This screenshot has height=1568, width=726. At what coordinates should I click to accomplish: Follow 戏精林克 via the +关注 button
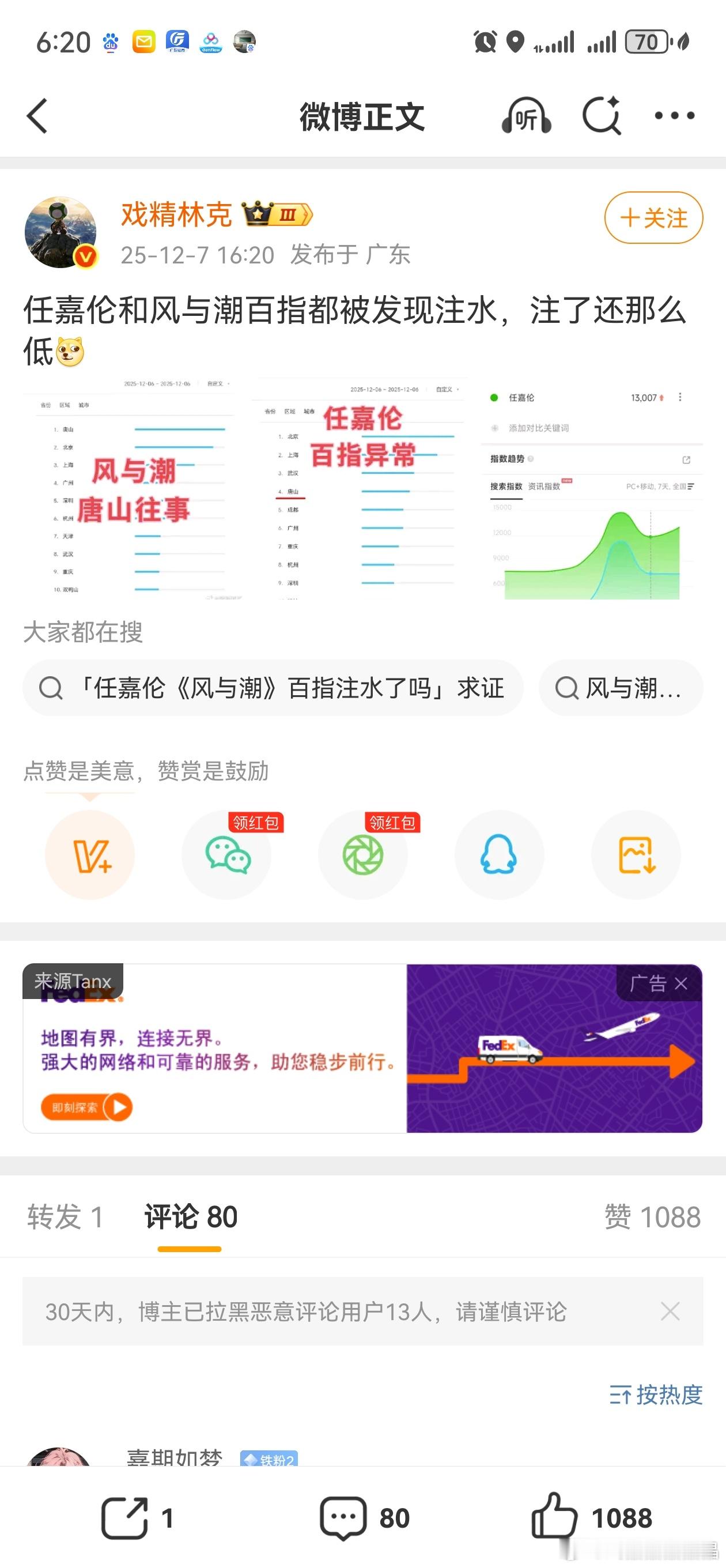[x=653, y=218]
